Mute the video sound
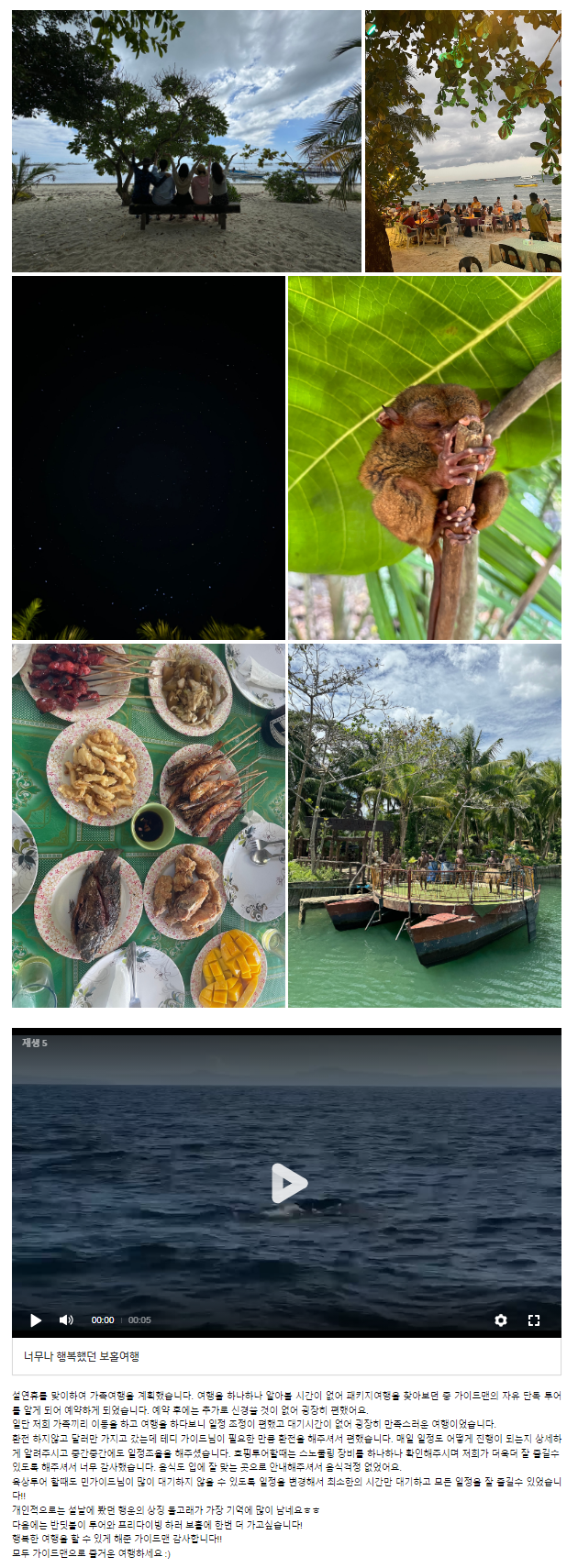This screenshot has height=1568, width=578. [66, 1320]
